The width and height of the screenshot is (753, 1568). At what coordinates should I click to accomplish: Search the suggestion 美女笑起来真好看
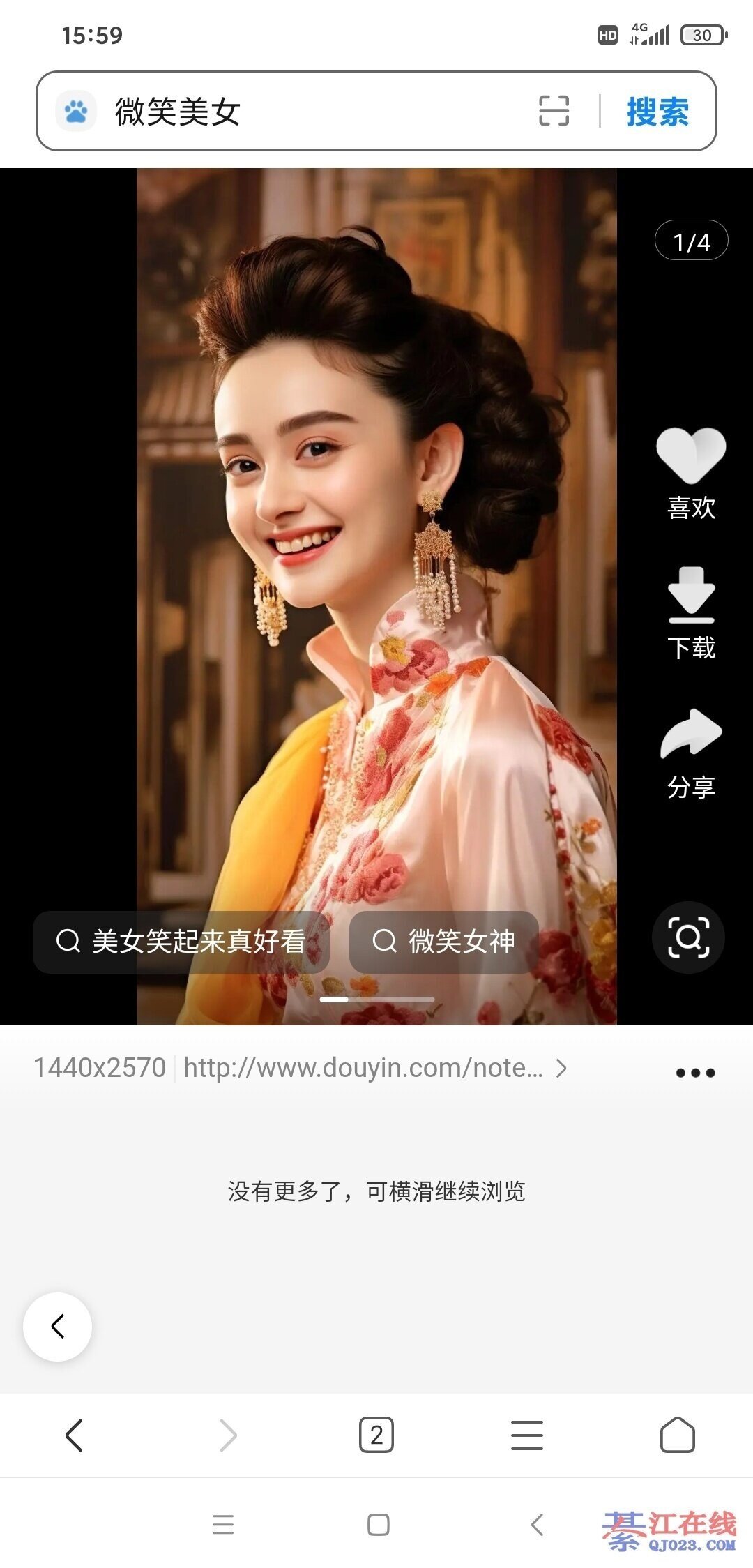(181, 942)
